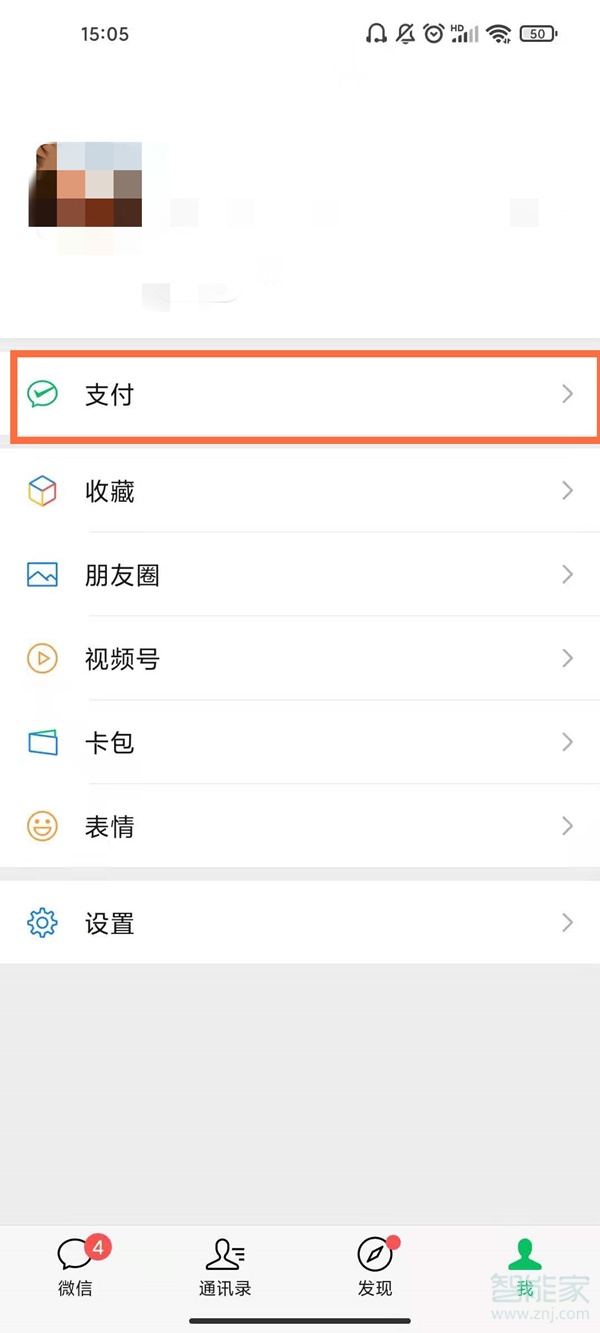This screenshot has height=1333, width=600.
Task: Switch to the 微信 chats tab
Action: click(75, 1266)
